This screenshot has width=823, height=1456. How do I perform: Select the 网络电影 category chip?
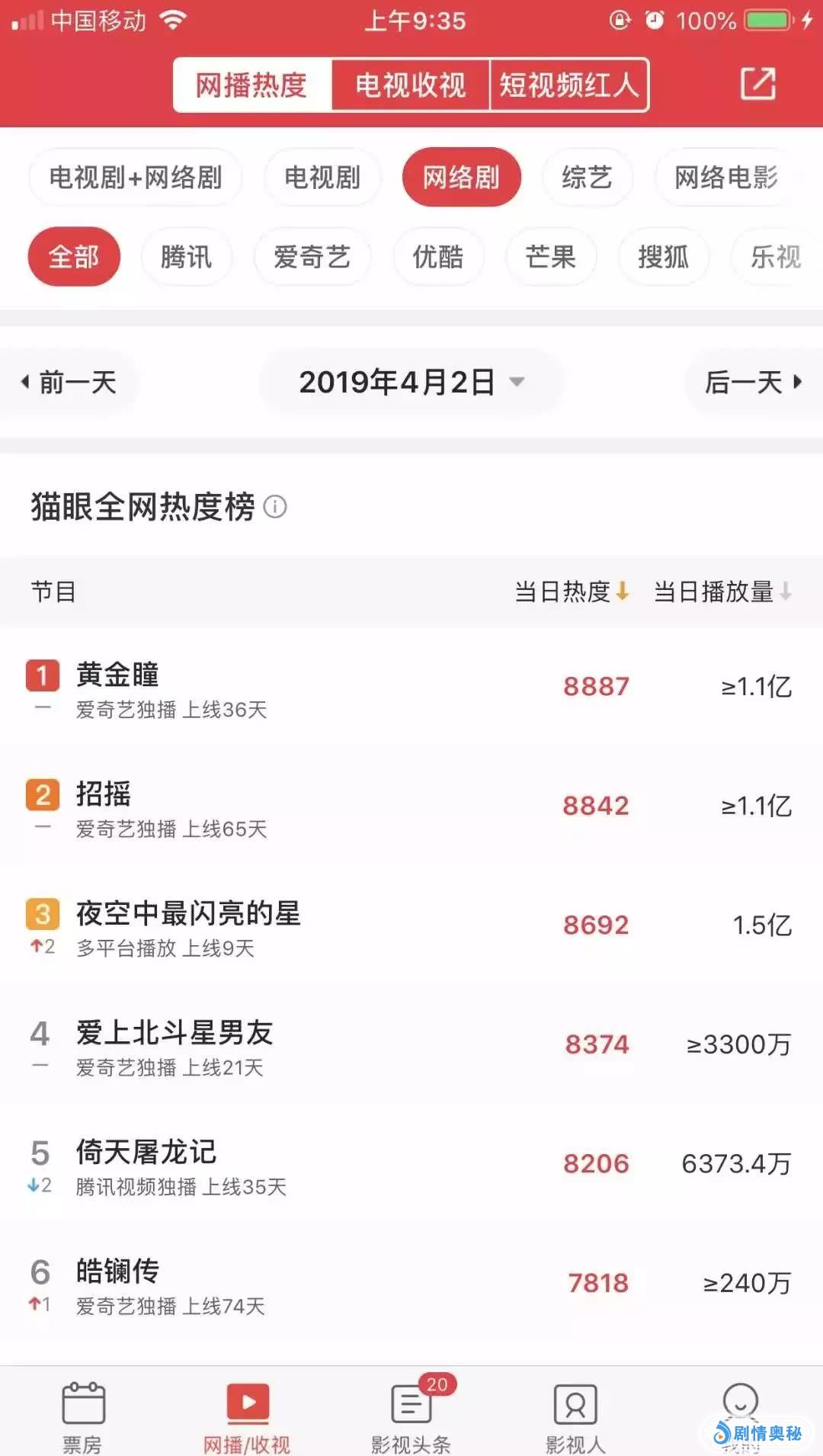point(725,178)
